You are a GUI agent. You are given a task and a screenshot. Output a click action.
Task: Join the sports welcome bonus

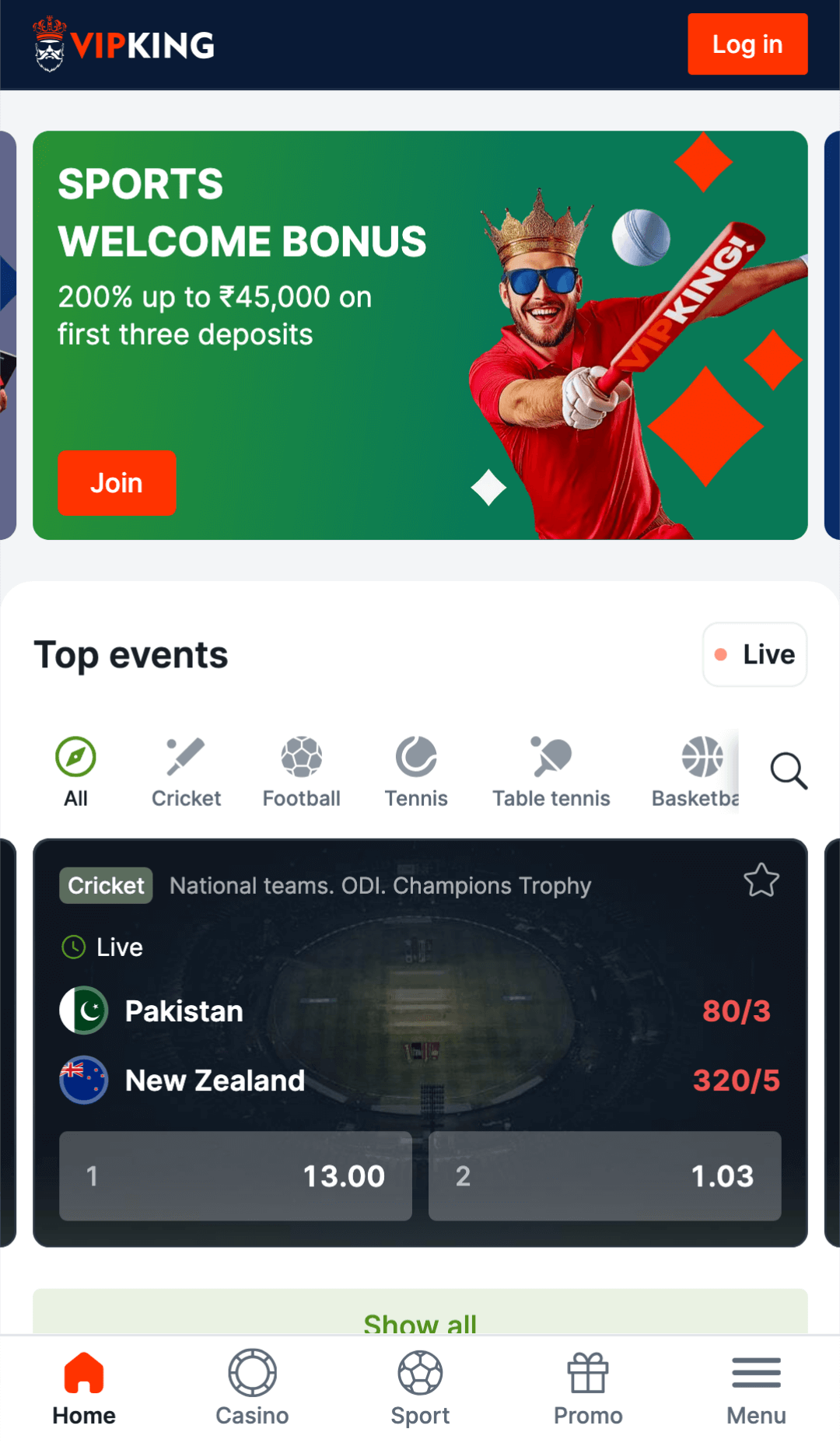pyautogui.click(x=117, y=483)
